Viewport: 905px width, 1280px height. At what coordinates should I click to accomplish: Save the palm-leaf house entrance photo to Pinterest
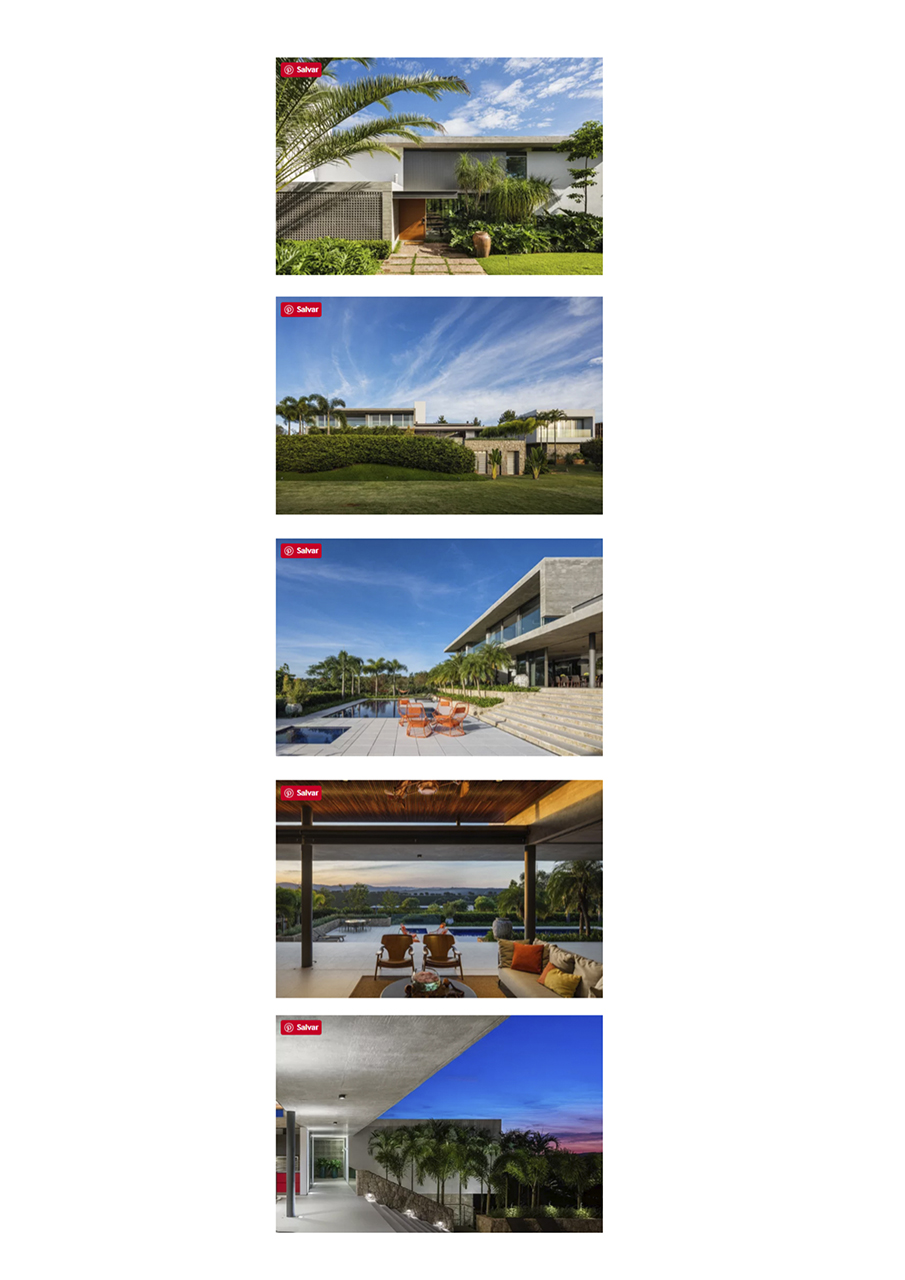point(301,70)
